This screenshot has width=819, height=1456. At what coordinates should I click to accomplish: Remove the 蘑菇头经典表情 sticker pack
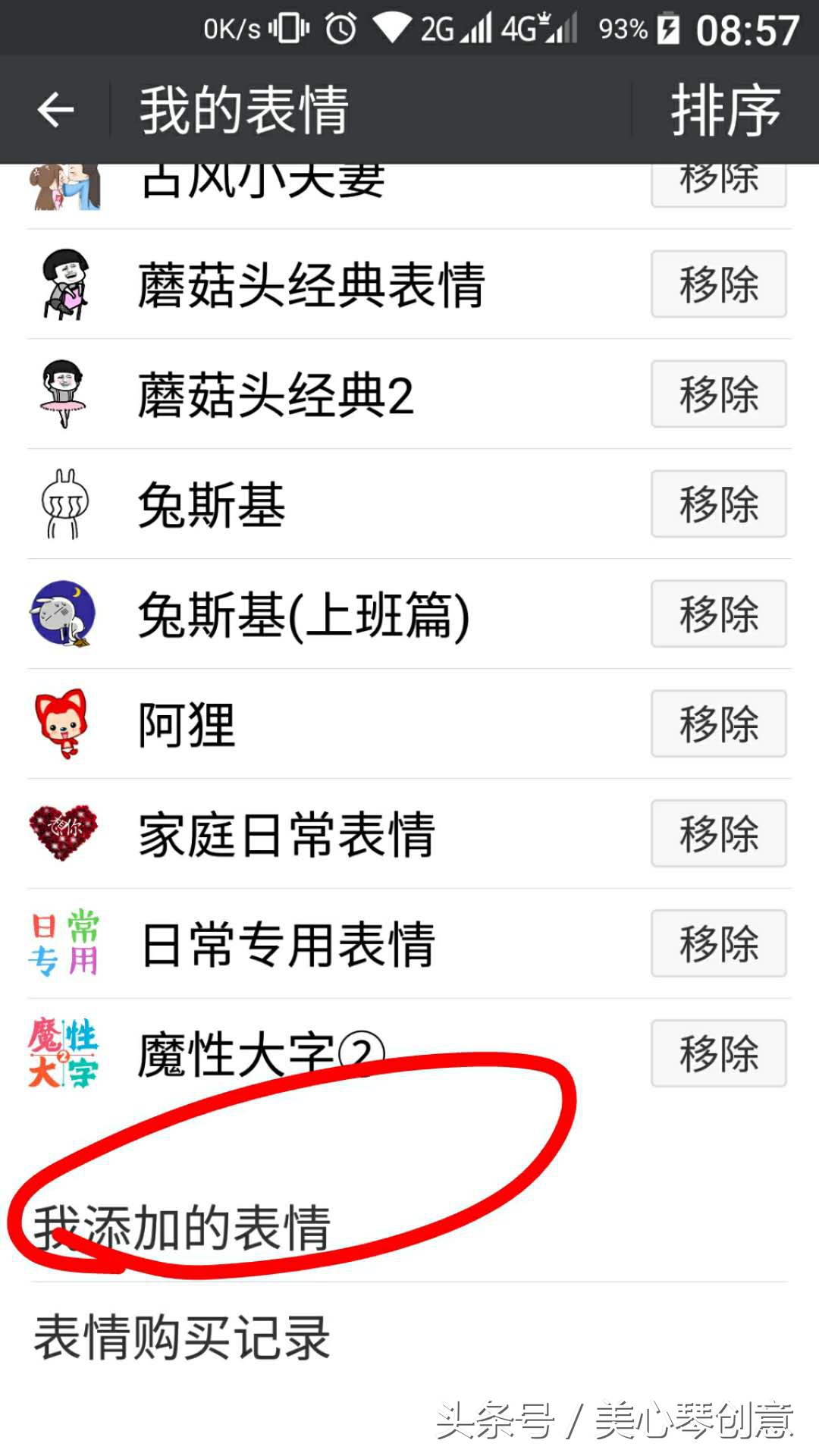coord(718,284)
